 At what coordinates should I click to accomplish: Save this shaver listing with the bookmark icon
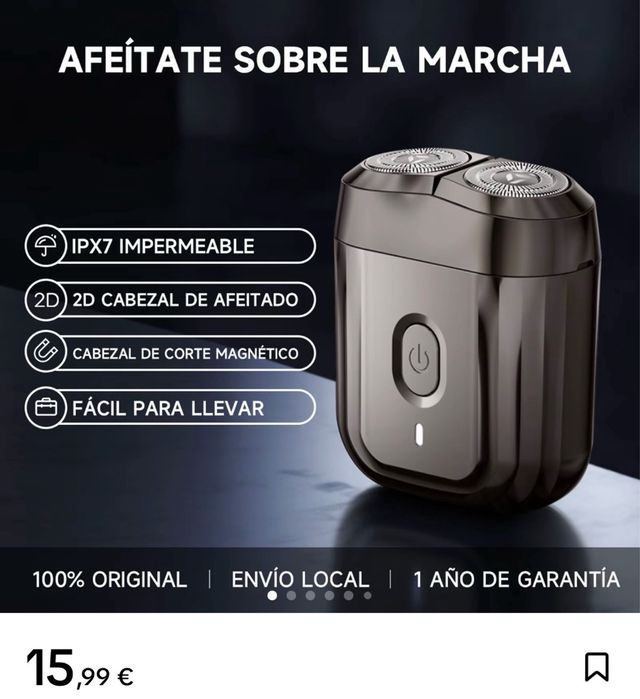point(596,665)
